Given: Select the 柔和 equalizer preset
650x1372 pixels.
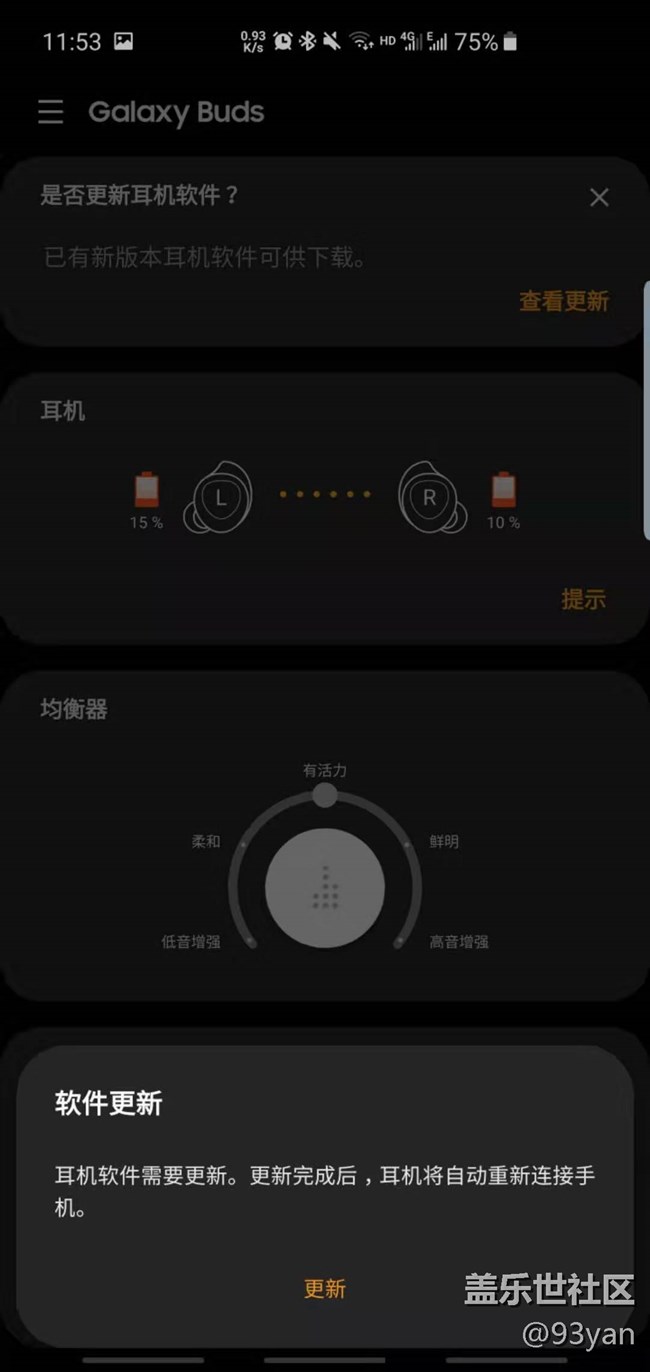Looking at the screenshot, I should 206,842.
